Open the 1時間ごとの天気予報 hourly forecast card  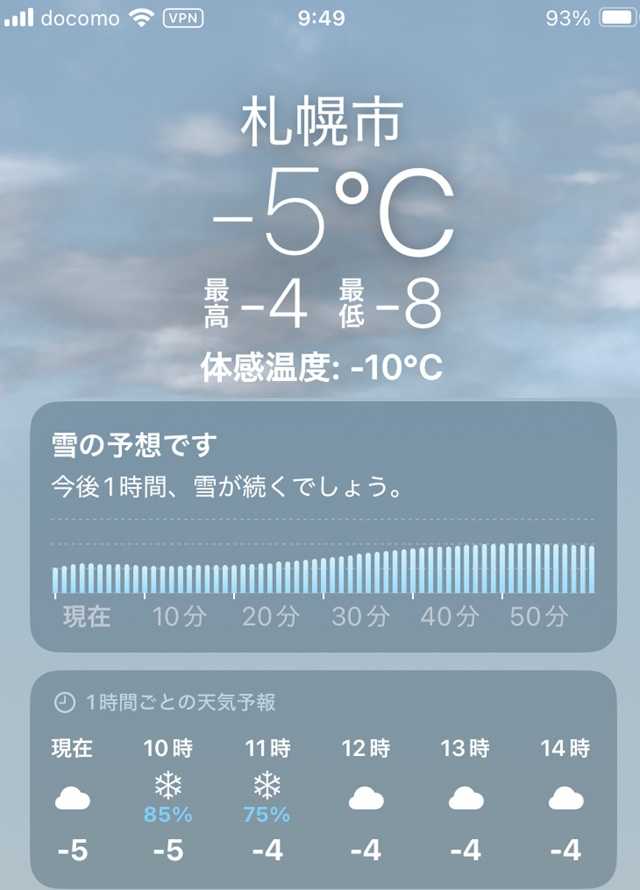tap(323, 780)
